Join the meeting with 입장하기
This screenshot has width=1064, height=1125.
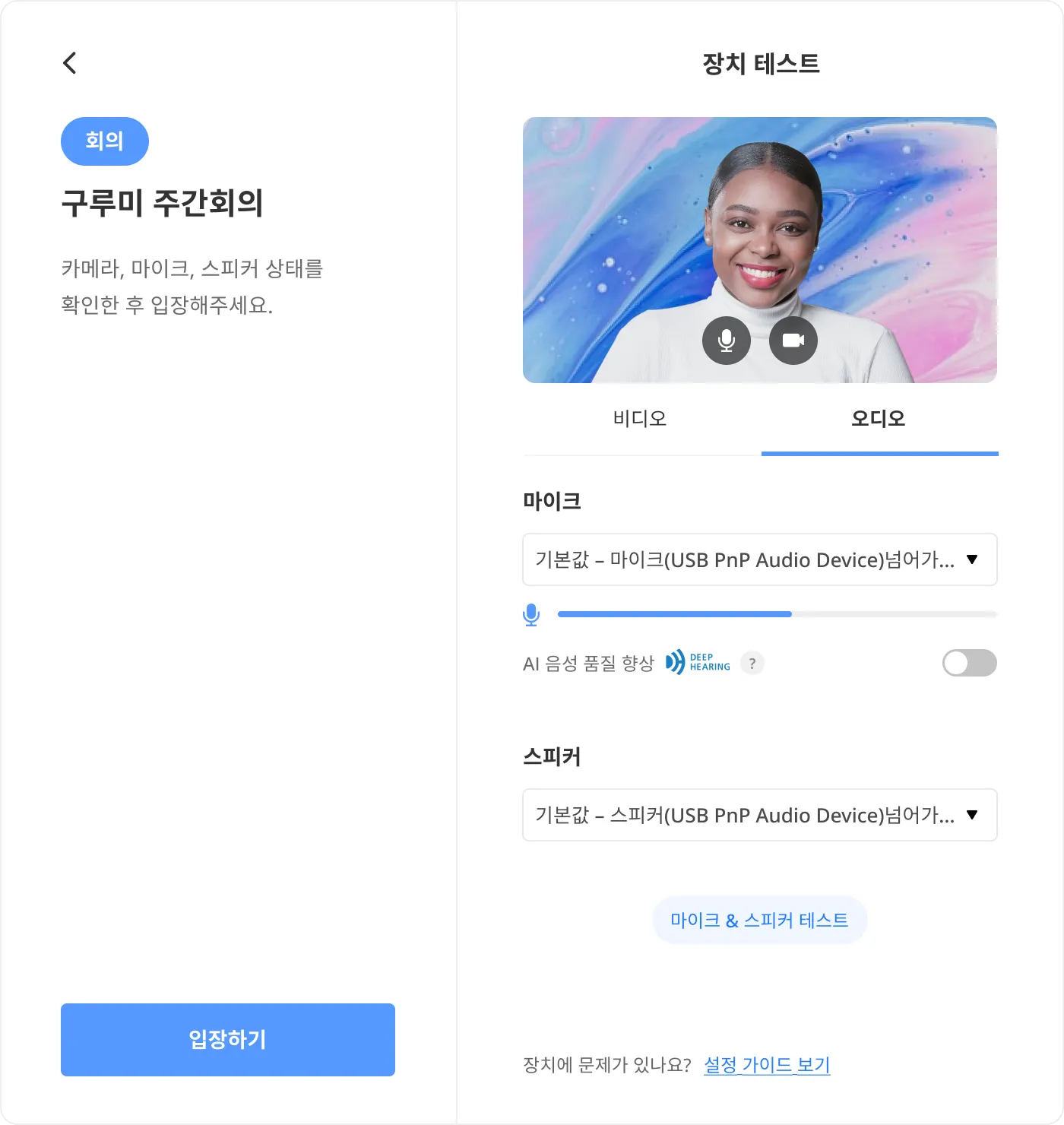click(228, 1040)
